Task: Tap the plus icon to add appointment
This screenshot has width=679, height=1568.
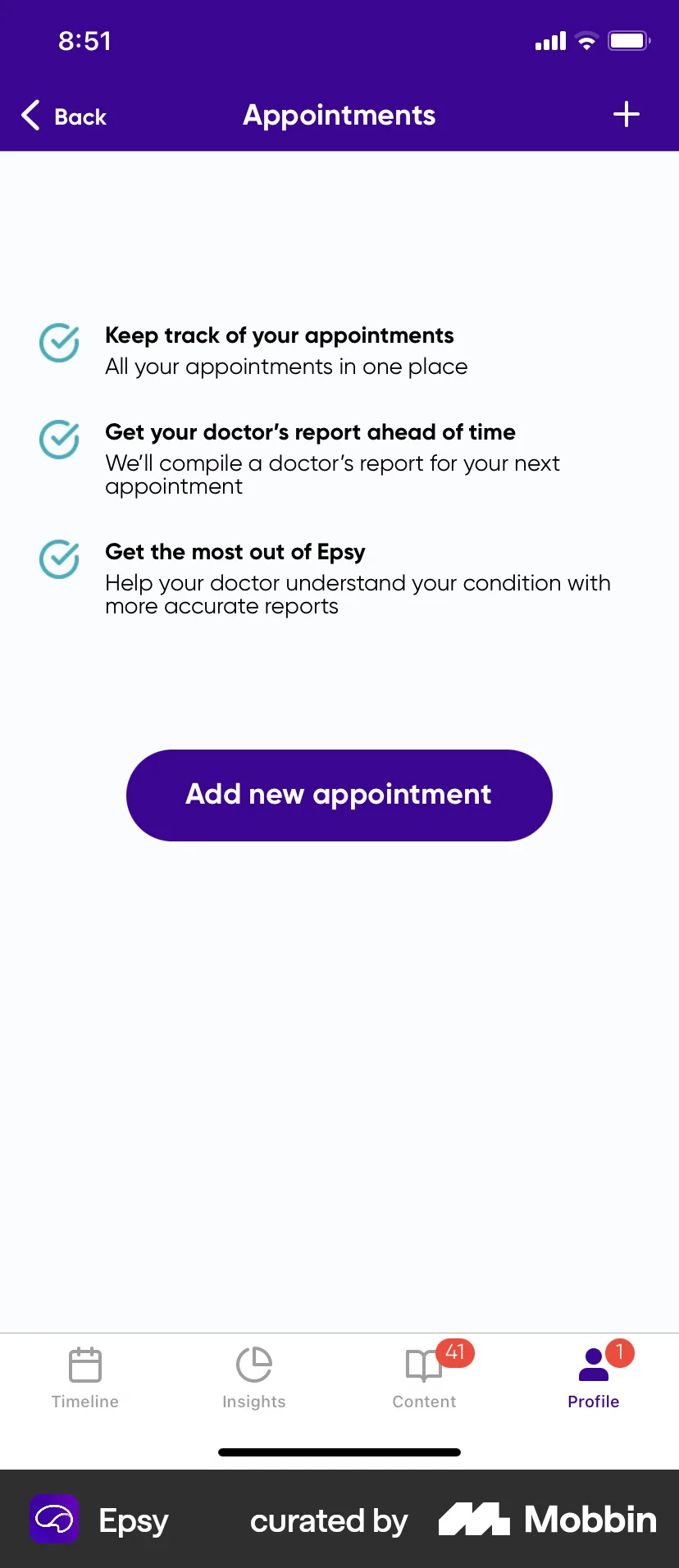Action: (626, 115)
